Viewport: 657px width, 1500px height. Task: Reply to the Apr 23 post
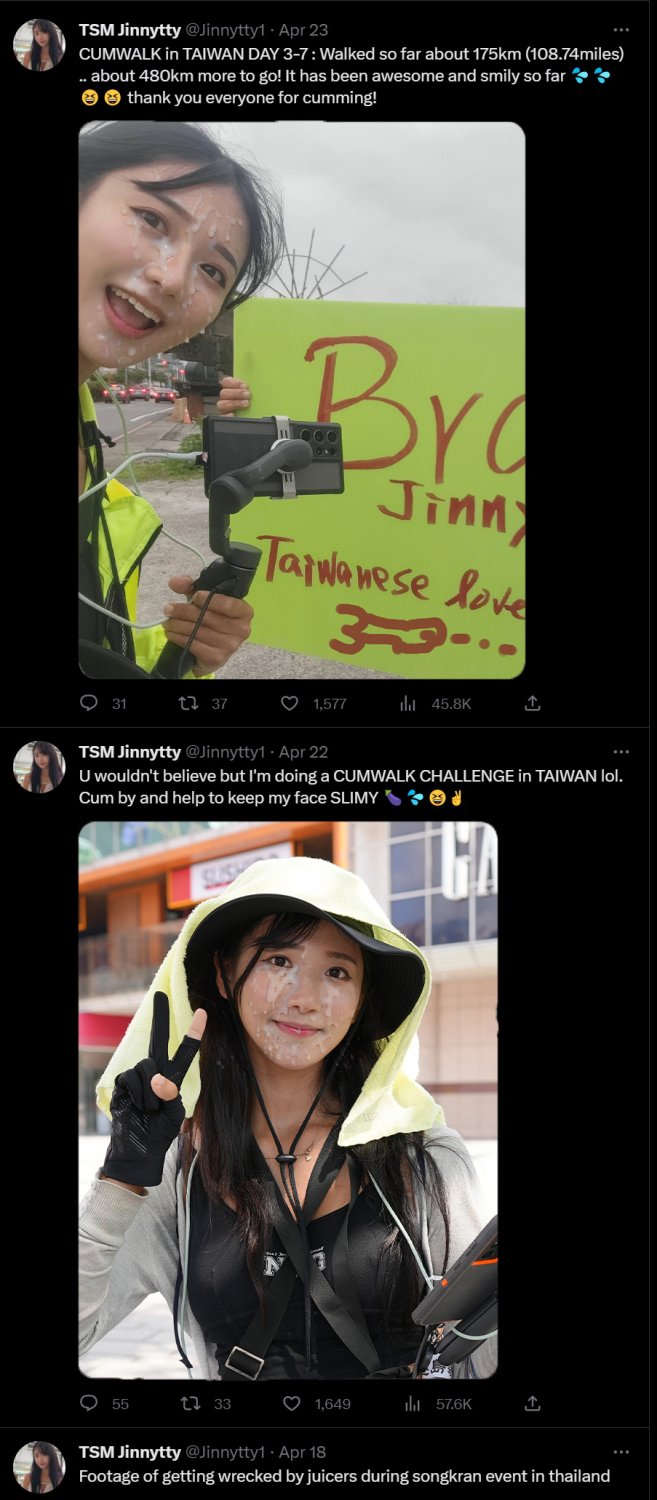pos(90,703)
